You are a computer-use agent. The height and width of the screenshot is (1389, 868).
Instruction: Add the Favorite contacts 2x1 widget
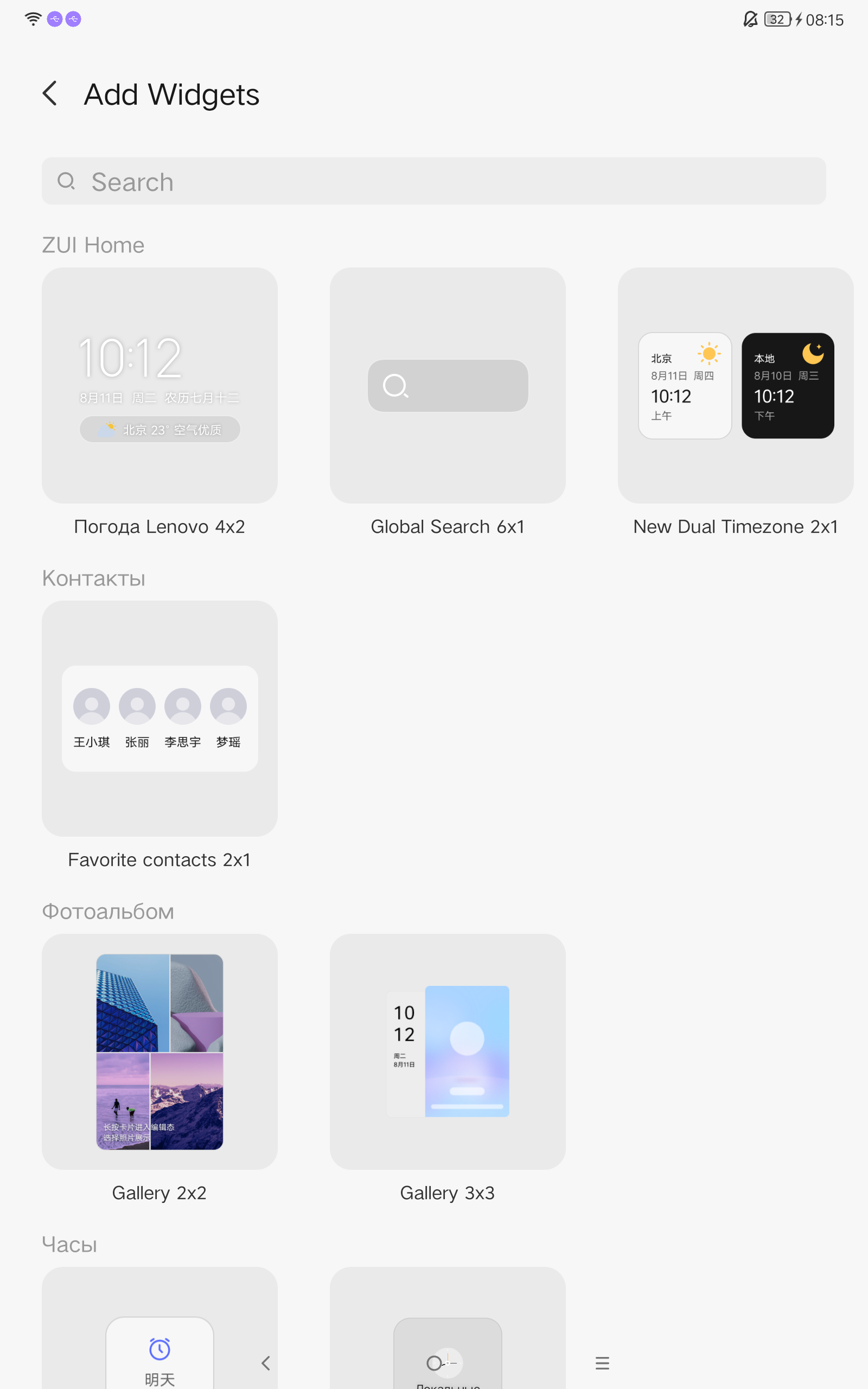point(159,718)
